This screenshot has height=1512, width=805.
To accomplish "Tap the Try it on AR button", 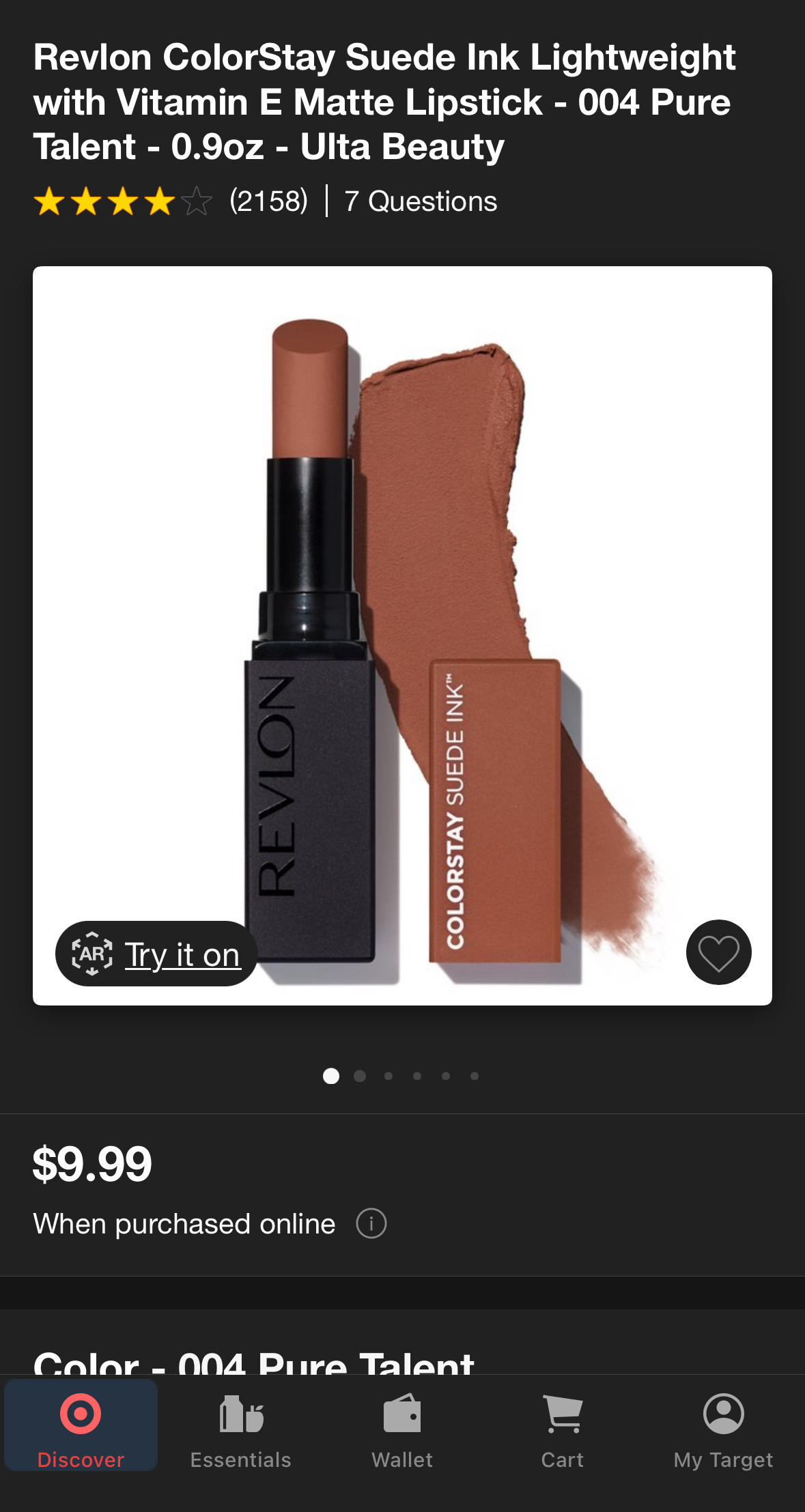I will tap(156, 954).
